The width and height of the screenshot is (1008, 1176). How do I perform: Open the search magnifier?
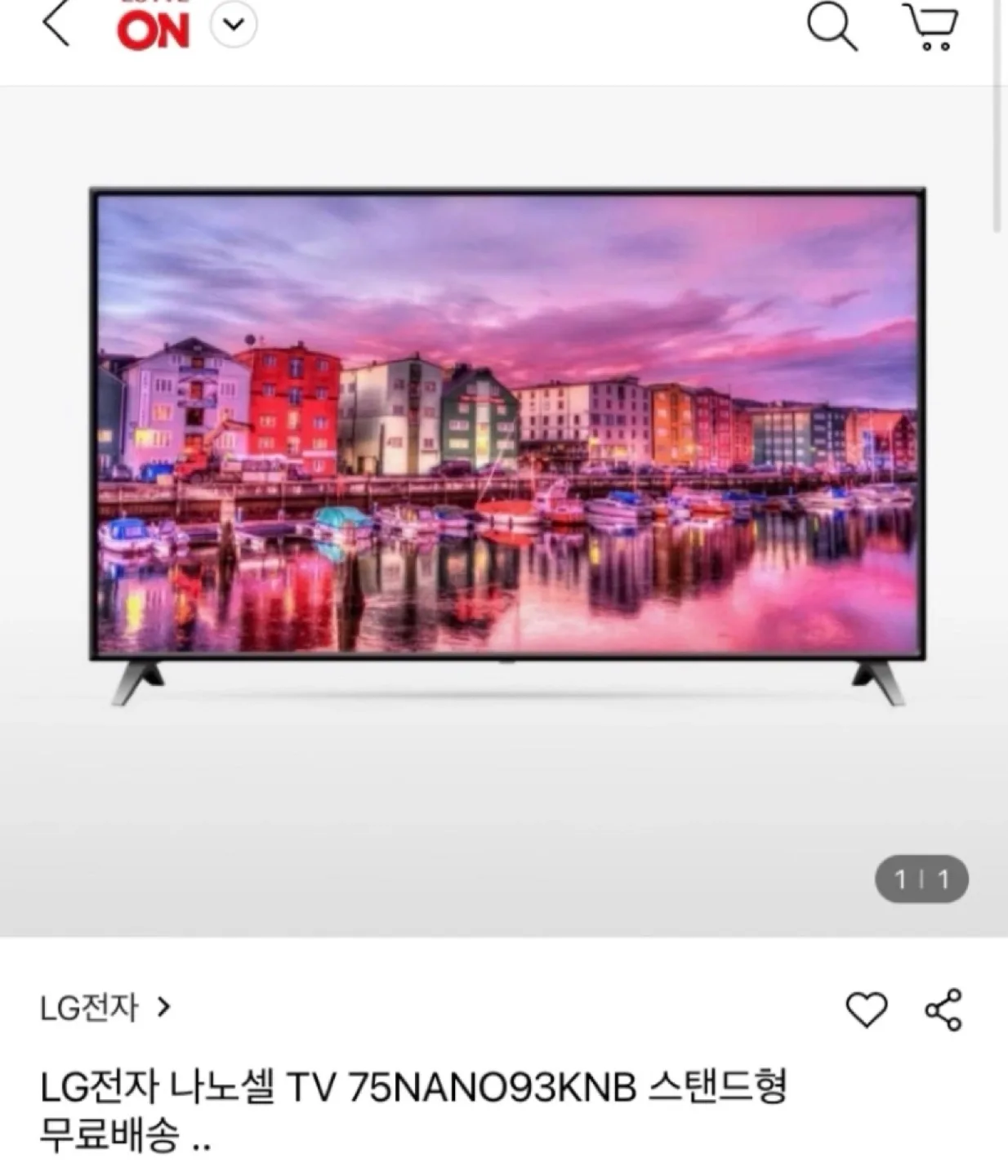[832, 26]
